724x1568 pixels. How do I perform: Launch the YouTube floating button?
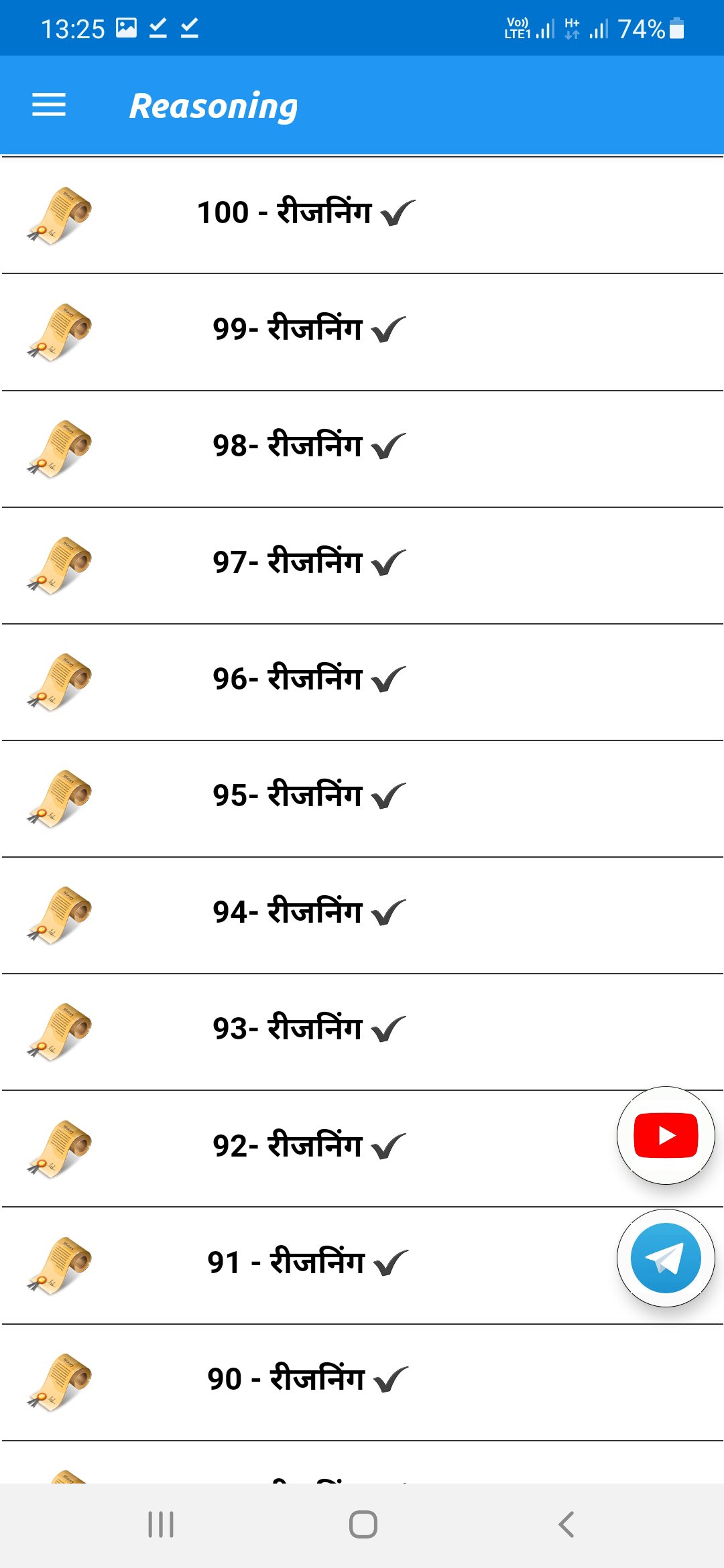pos(666,1135)
